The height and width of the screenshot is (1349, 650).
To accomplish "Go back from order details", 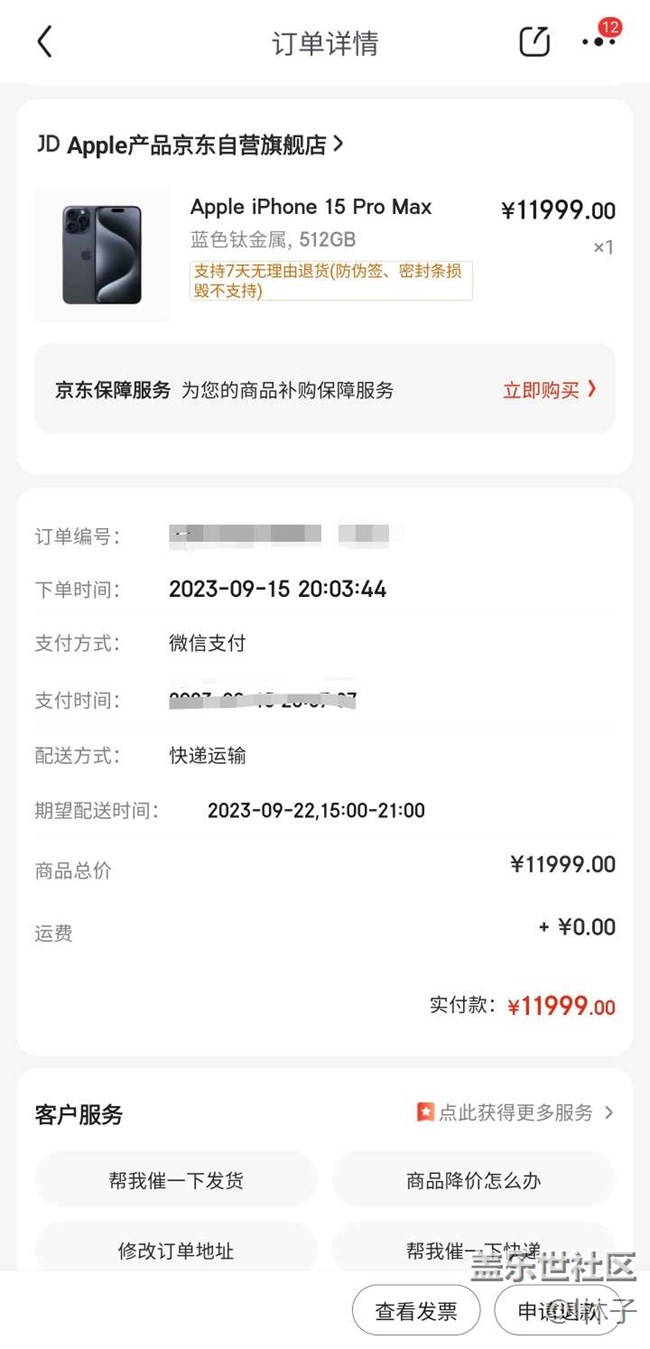I will (x=44, y=42).
